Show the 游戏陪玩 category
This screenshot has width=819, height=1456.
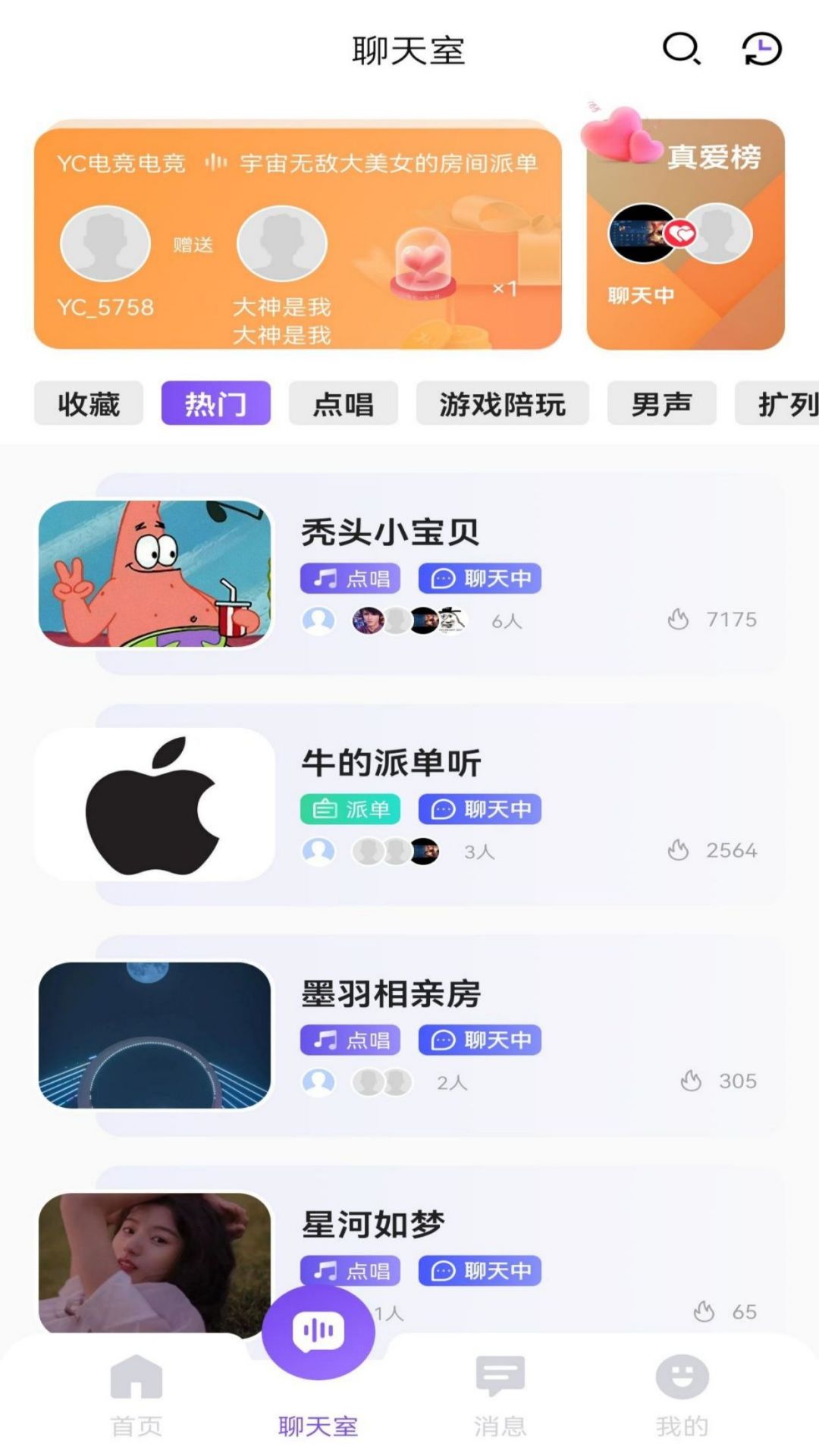502,403
